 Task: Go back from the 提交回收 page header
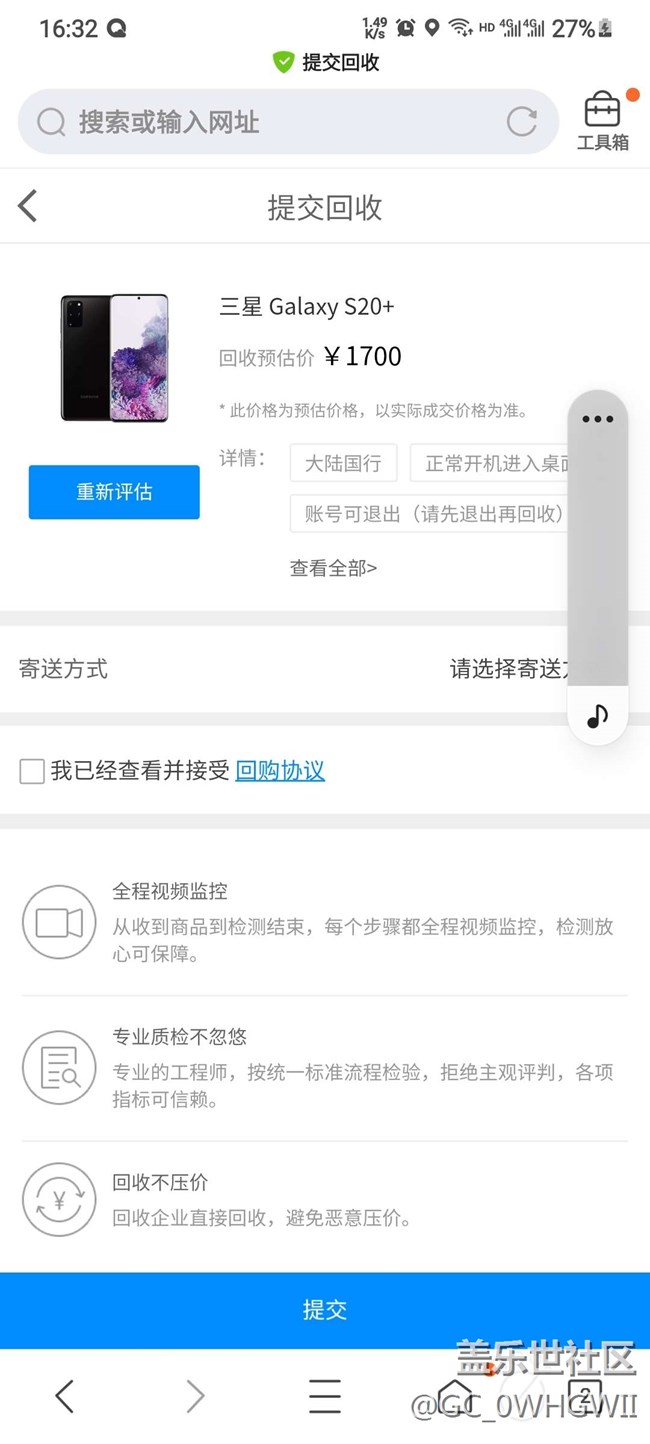28,207
